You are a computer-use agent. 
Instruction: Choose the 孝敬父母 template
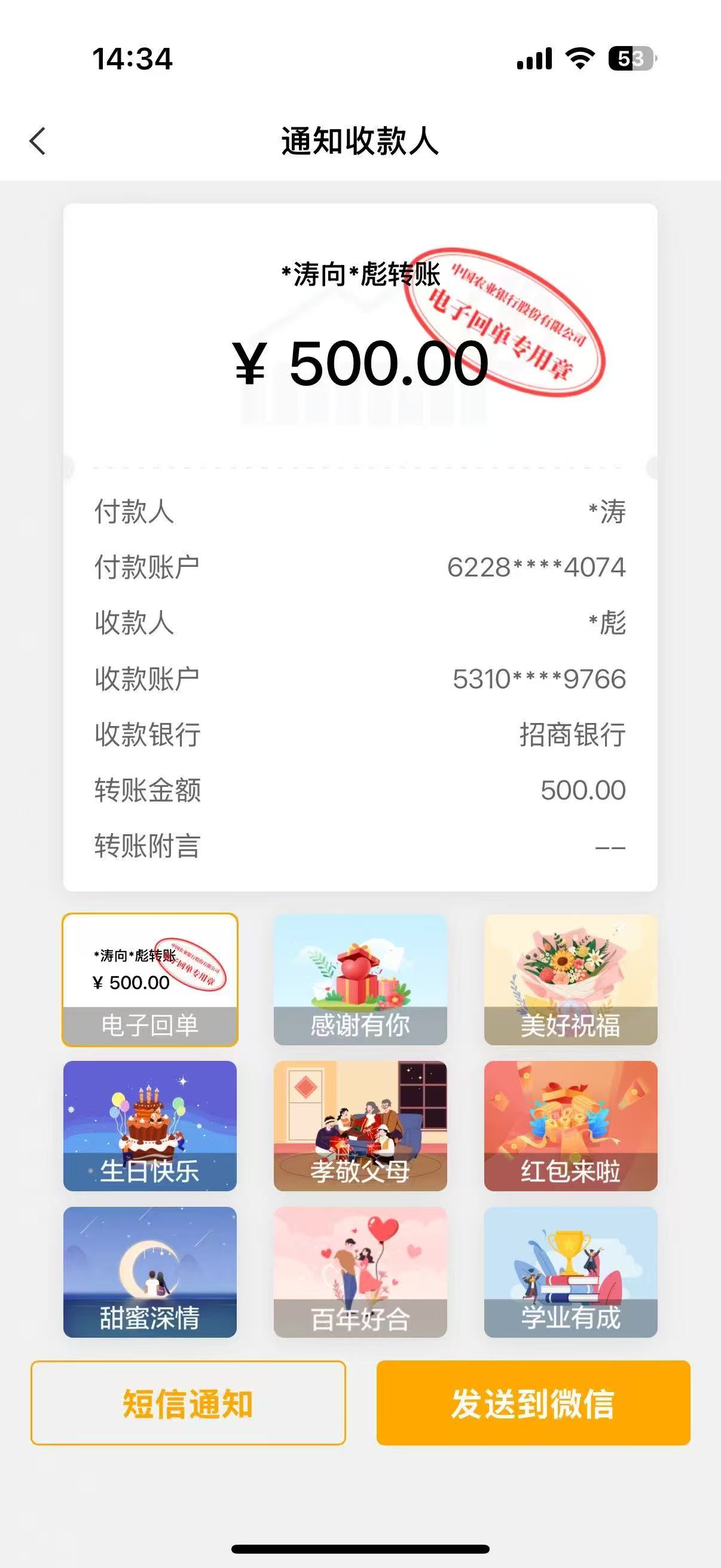360,1125
